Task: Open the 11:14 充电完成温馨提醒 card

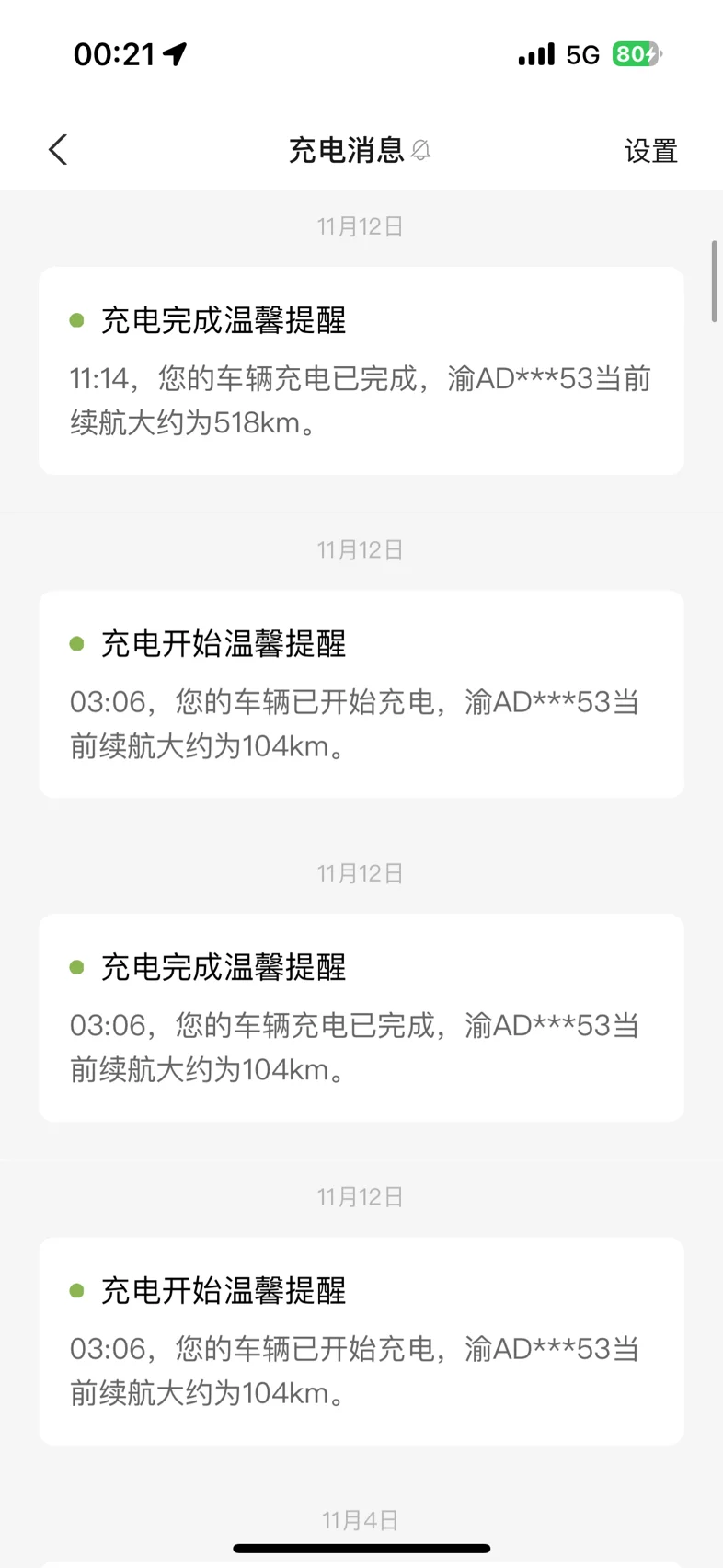Action: coord(361,371)
